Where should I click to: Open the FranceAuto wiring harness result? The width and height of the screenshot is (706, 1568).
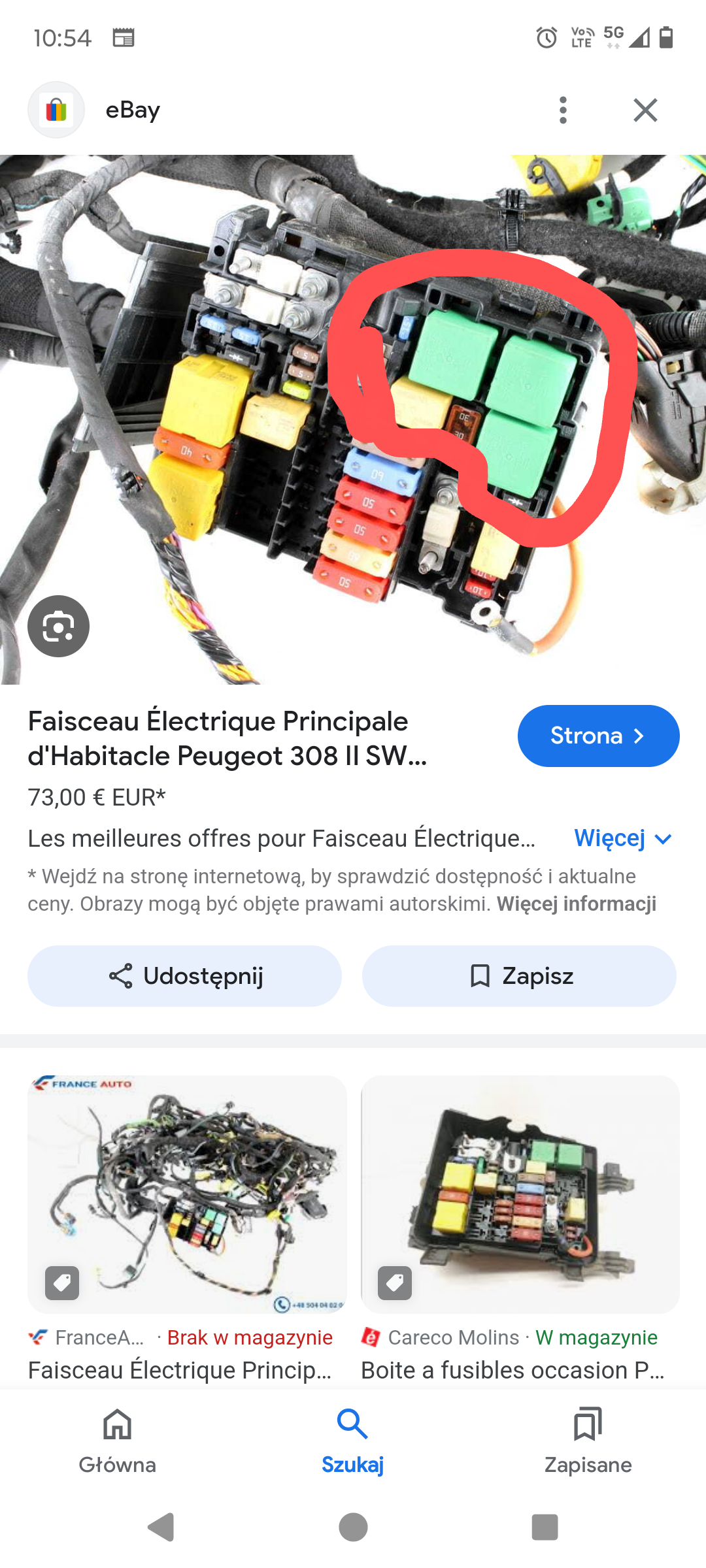187,1194
